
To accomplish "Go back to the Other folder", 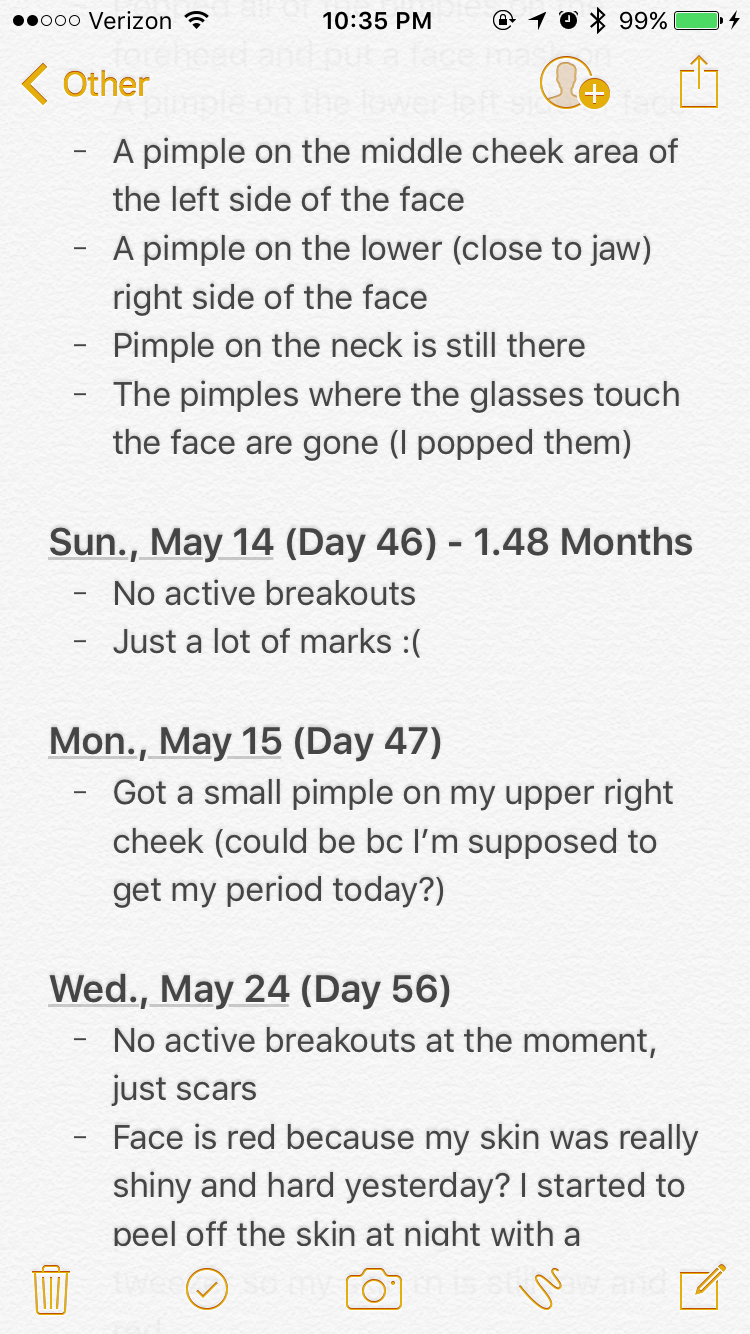I will click(x=85, y=84).
